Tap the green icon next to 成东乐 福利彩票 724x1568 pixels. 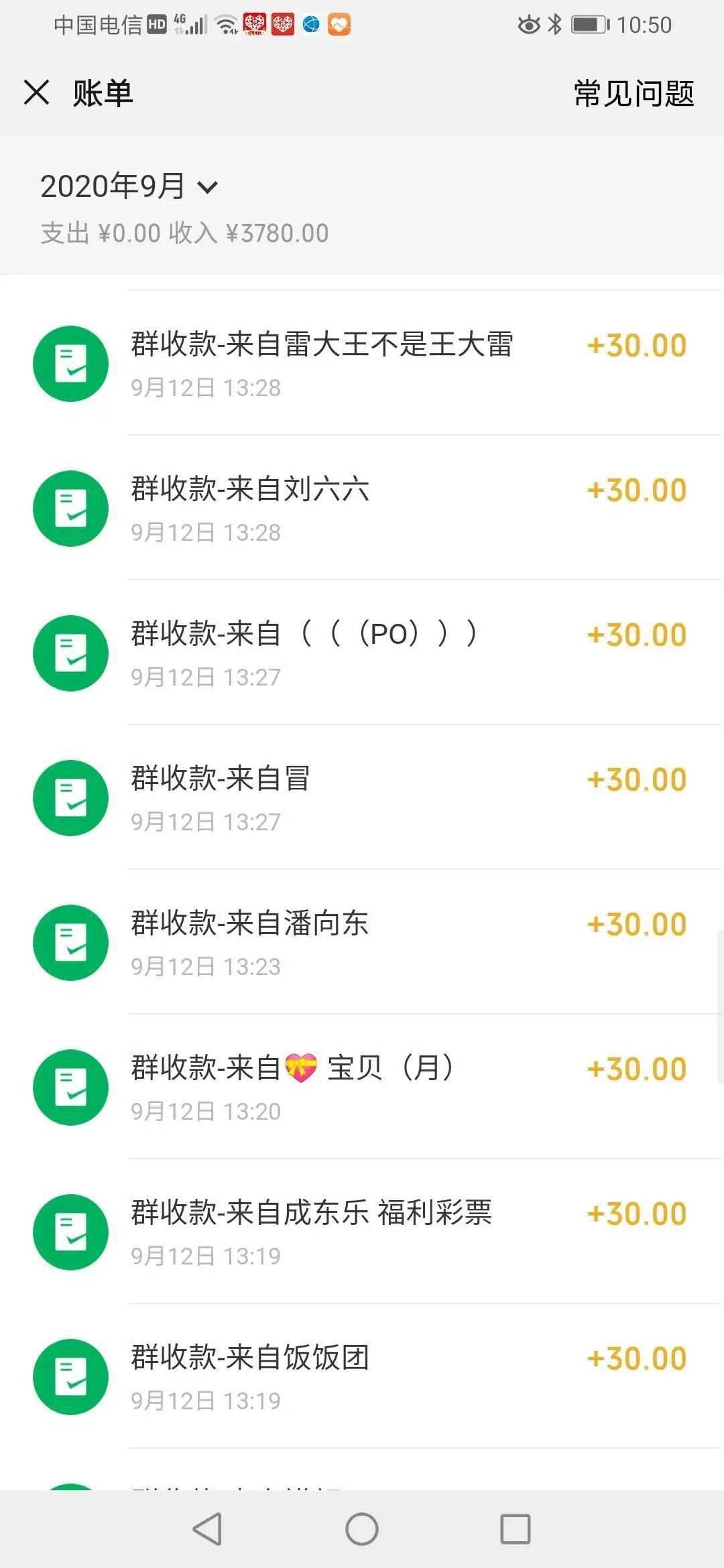(x=70, y=1232)
